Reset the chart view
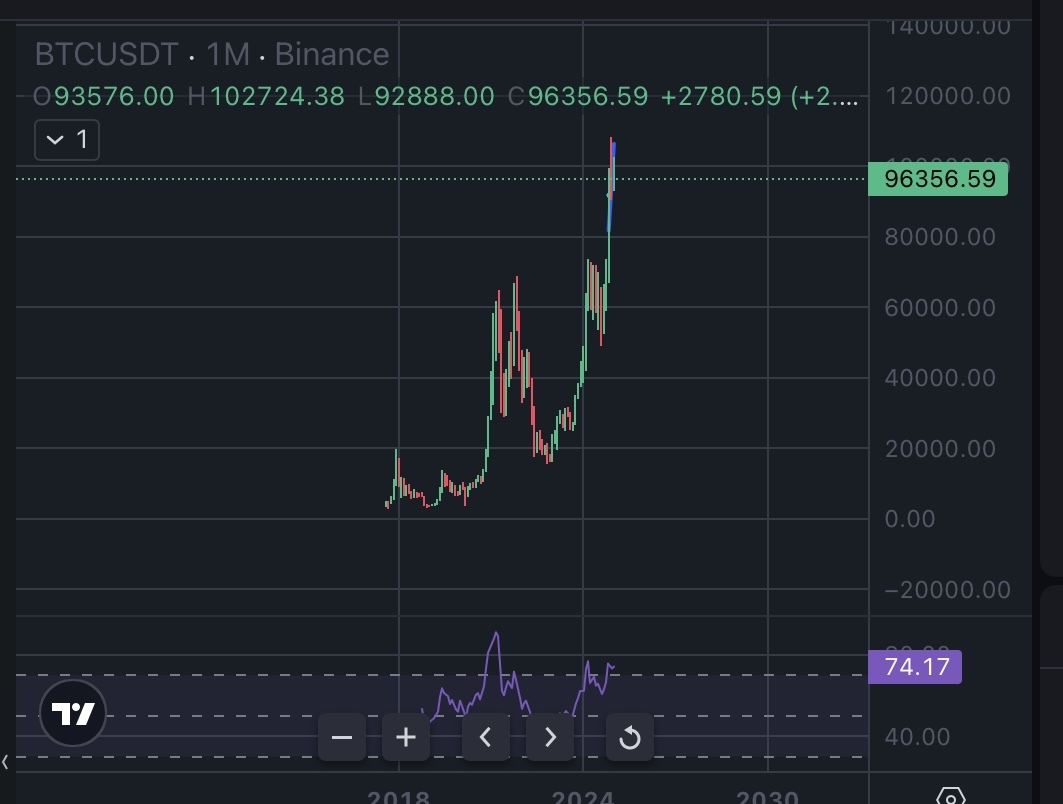Viewport: 1063px width, 804px height. click(630, 738)
